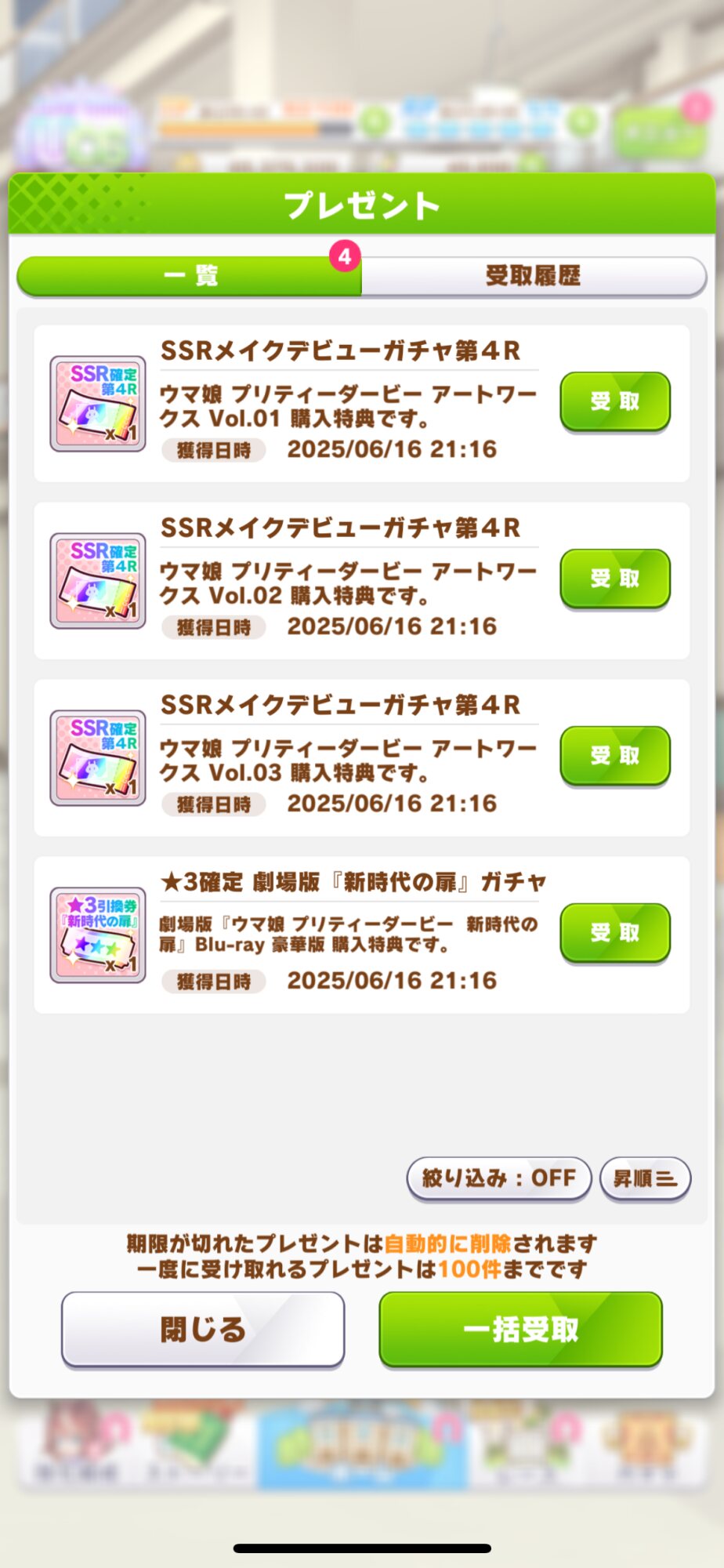
Task: Select the 一覧 tab
Action: coord(189,276)
